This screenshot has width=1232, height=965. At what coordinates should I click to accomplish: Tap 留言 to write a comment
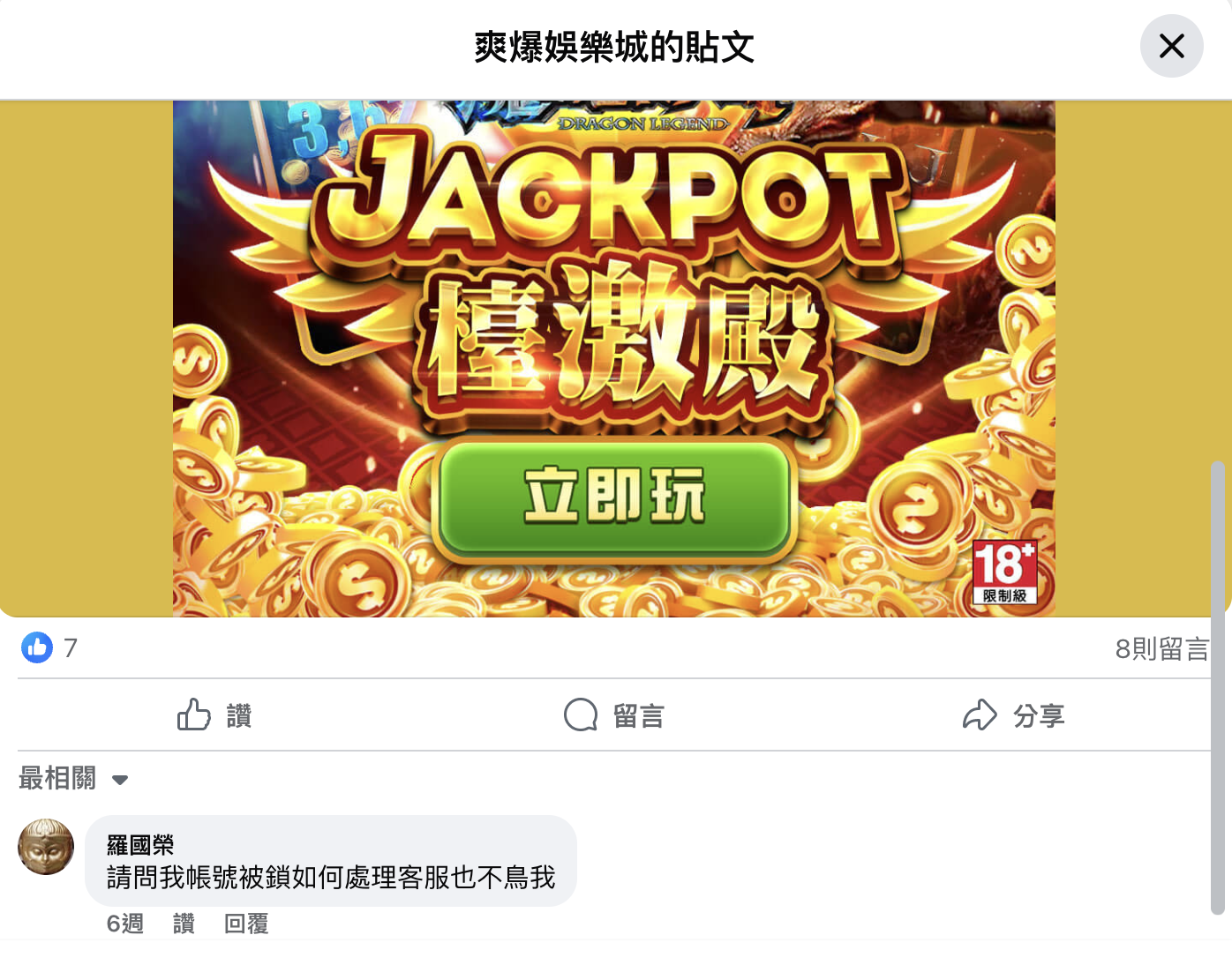pos(614,715)
